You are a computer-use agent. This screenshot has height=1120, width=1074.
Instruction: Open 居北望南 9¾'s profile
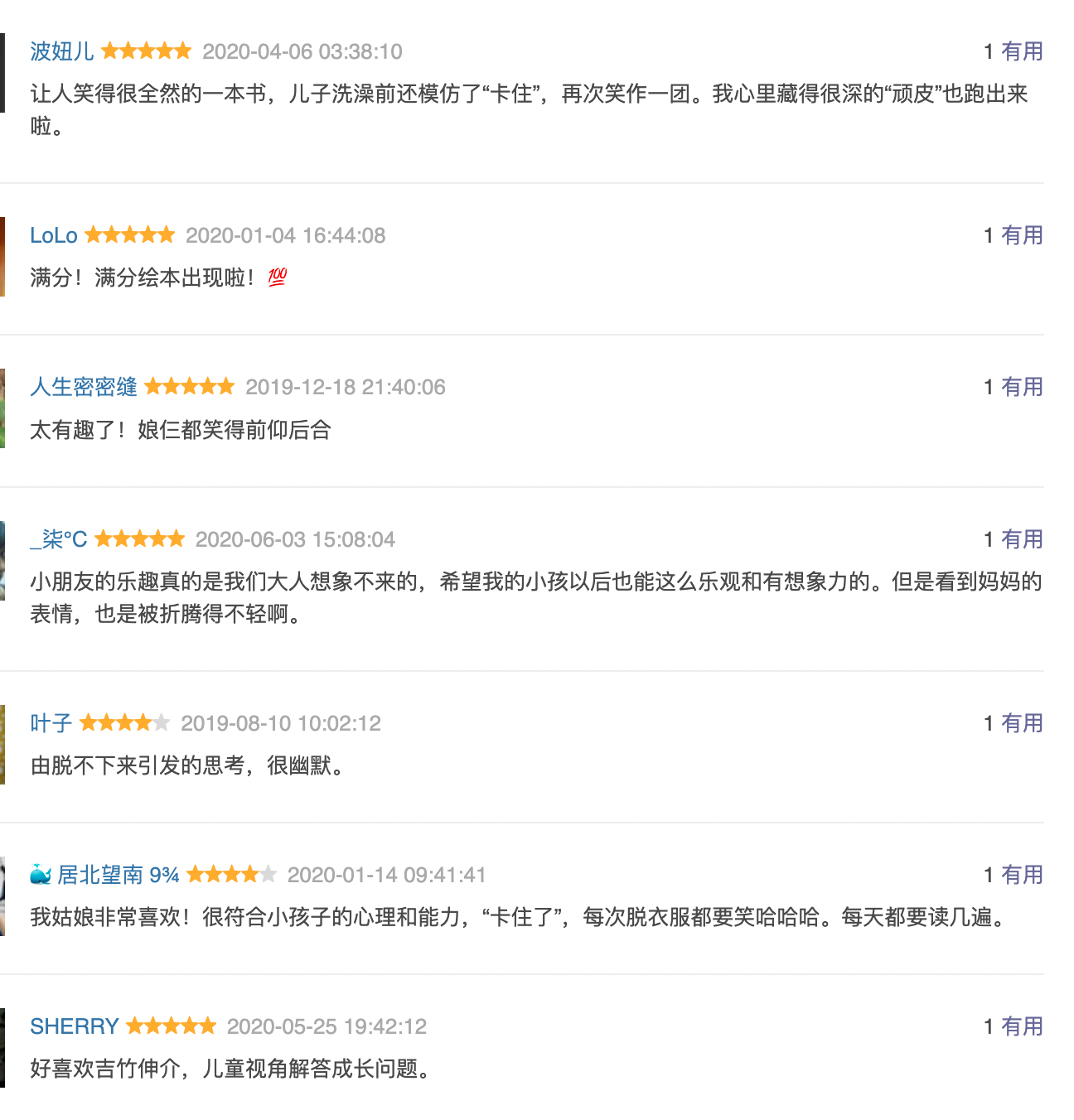pyautogui.click(x=117, y=875)
